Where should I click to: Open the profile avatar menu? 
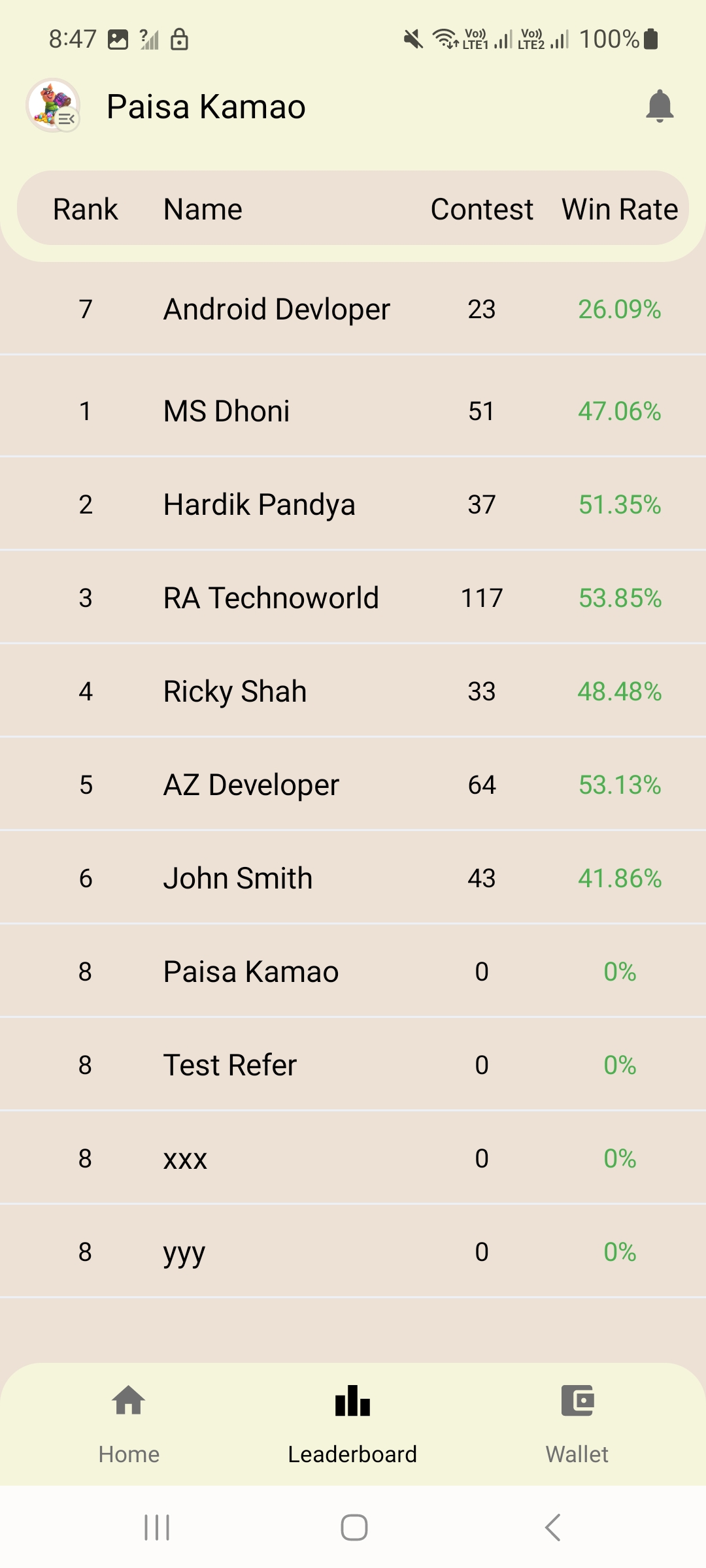53,106
